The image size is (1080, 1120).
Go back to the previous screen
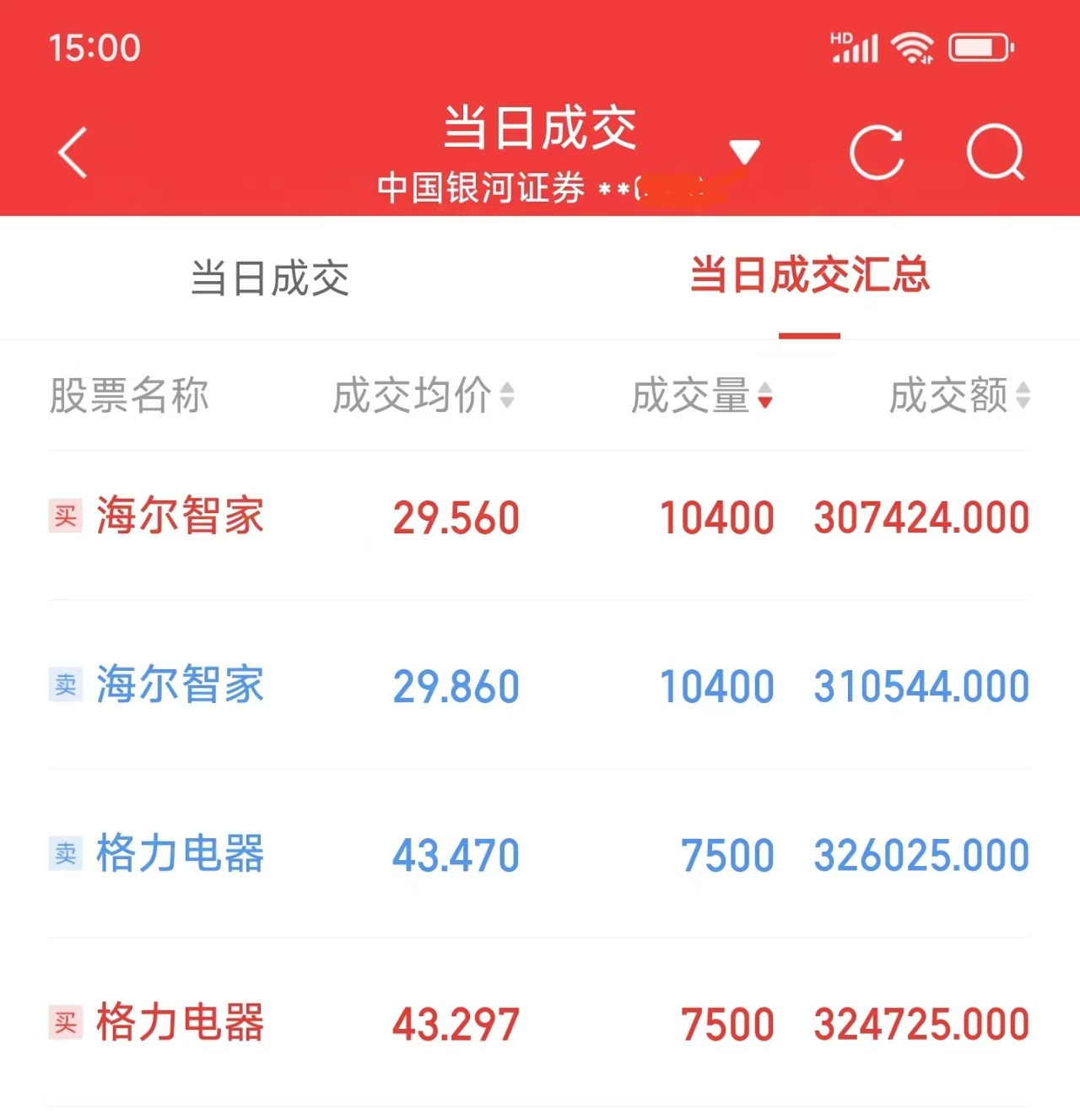(x=73, y=153)
